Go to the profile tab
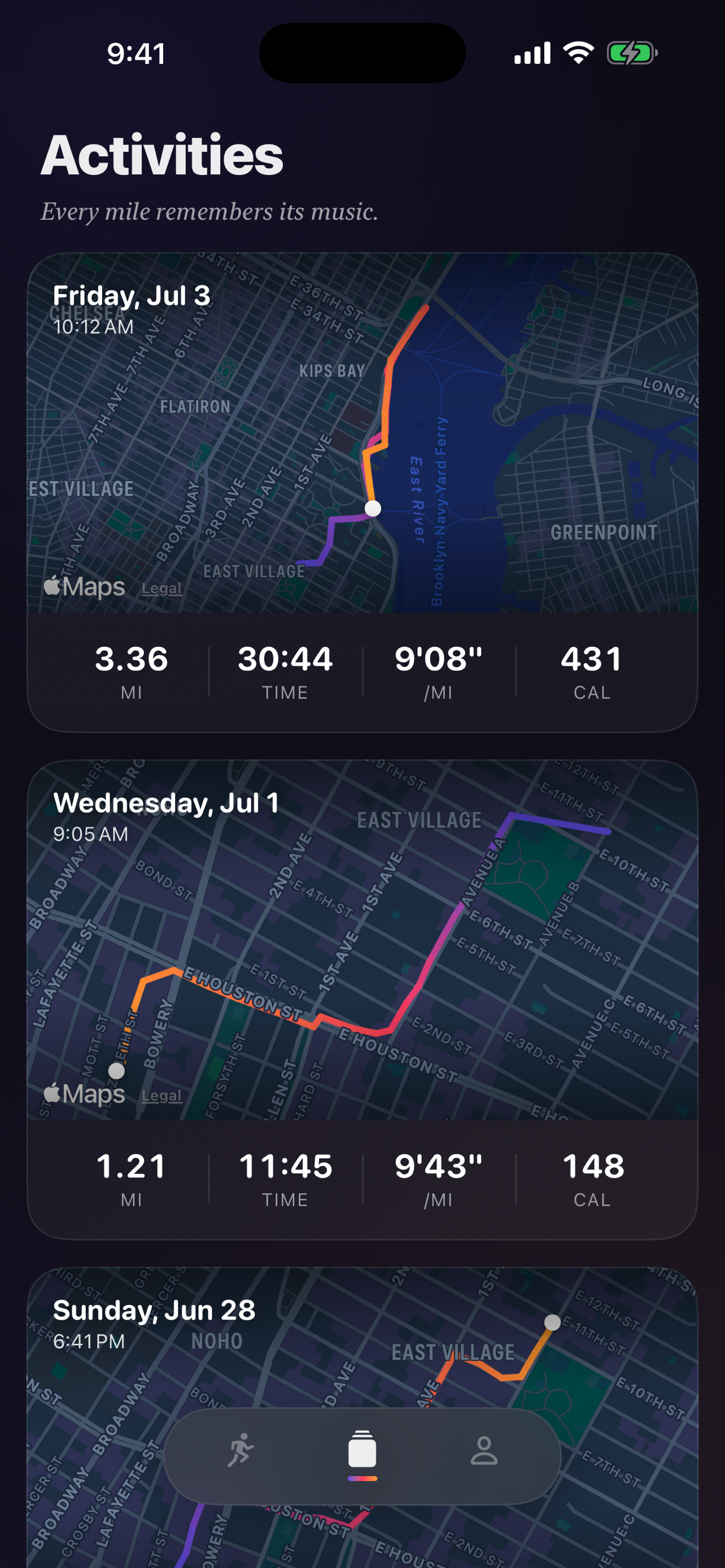Screen dimensions: 725x1568 coord(484,1451)
